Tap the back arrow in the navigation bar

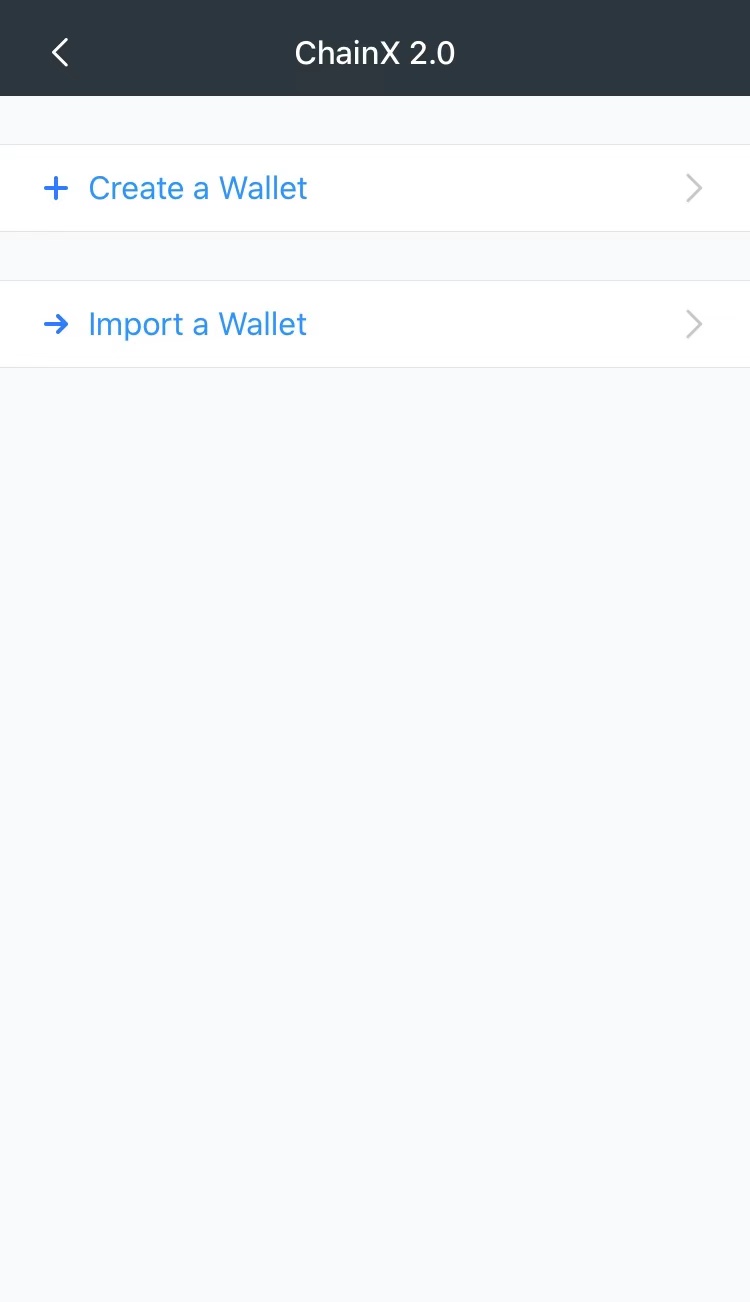pos(59,52)
